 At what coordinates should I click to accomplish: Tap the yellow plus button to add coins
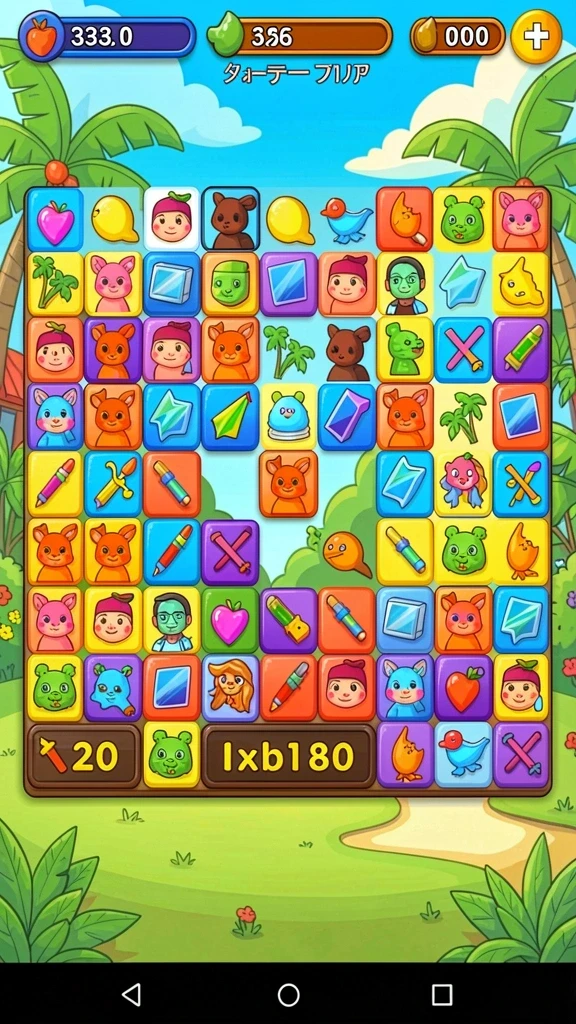point(536,37)
